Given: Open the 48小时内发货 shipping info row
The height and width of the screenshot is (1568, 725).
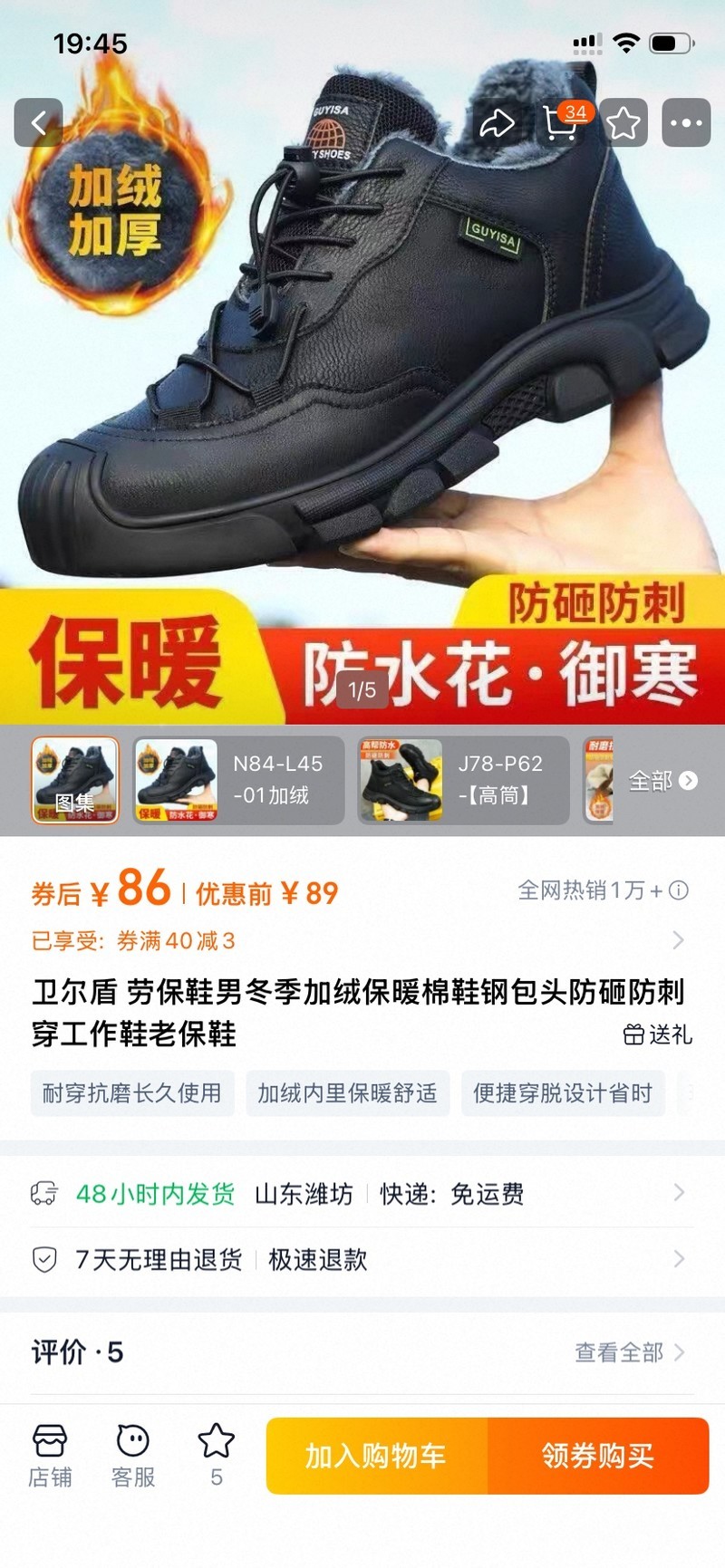Looking at the screenshot, I should [x=362, y=1194].
